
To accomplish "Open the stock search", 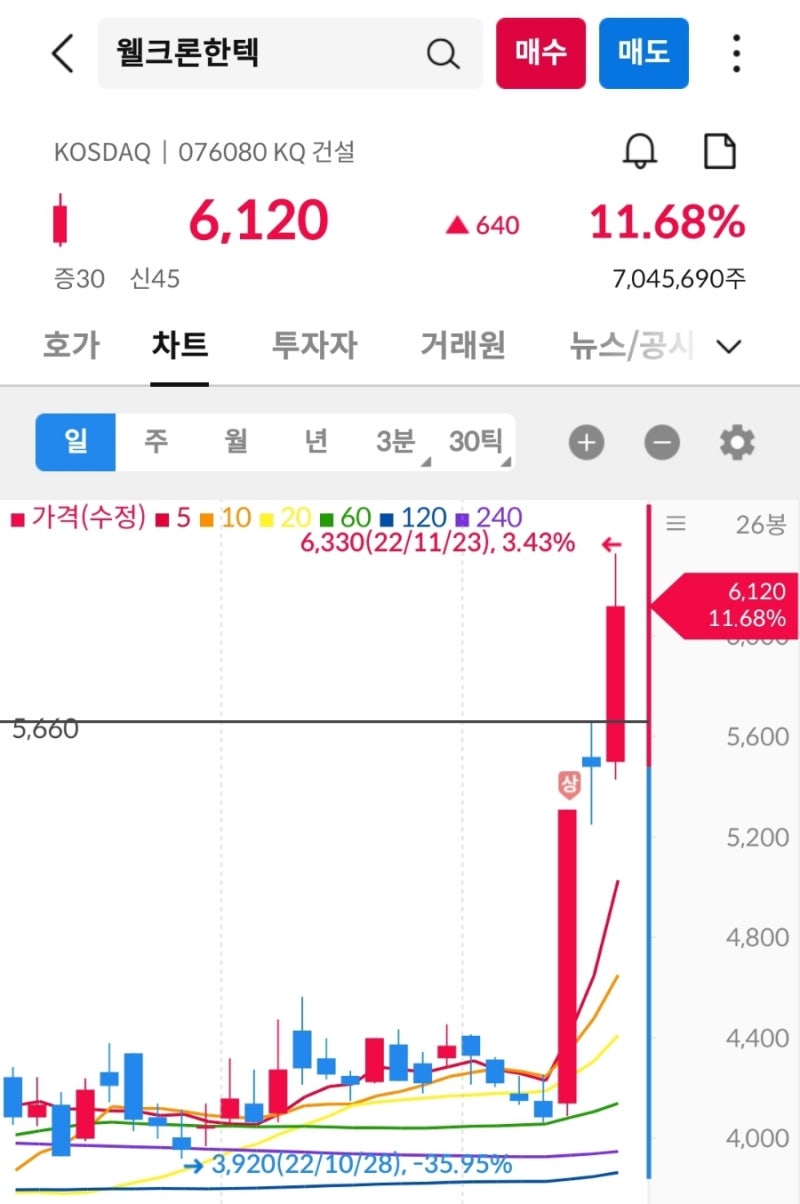I will 443,53.
